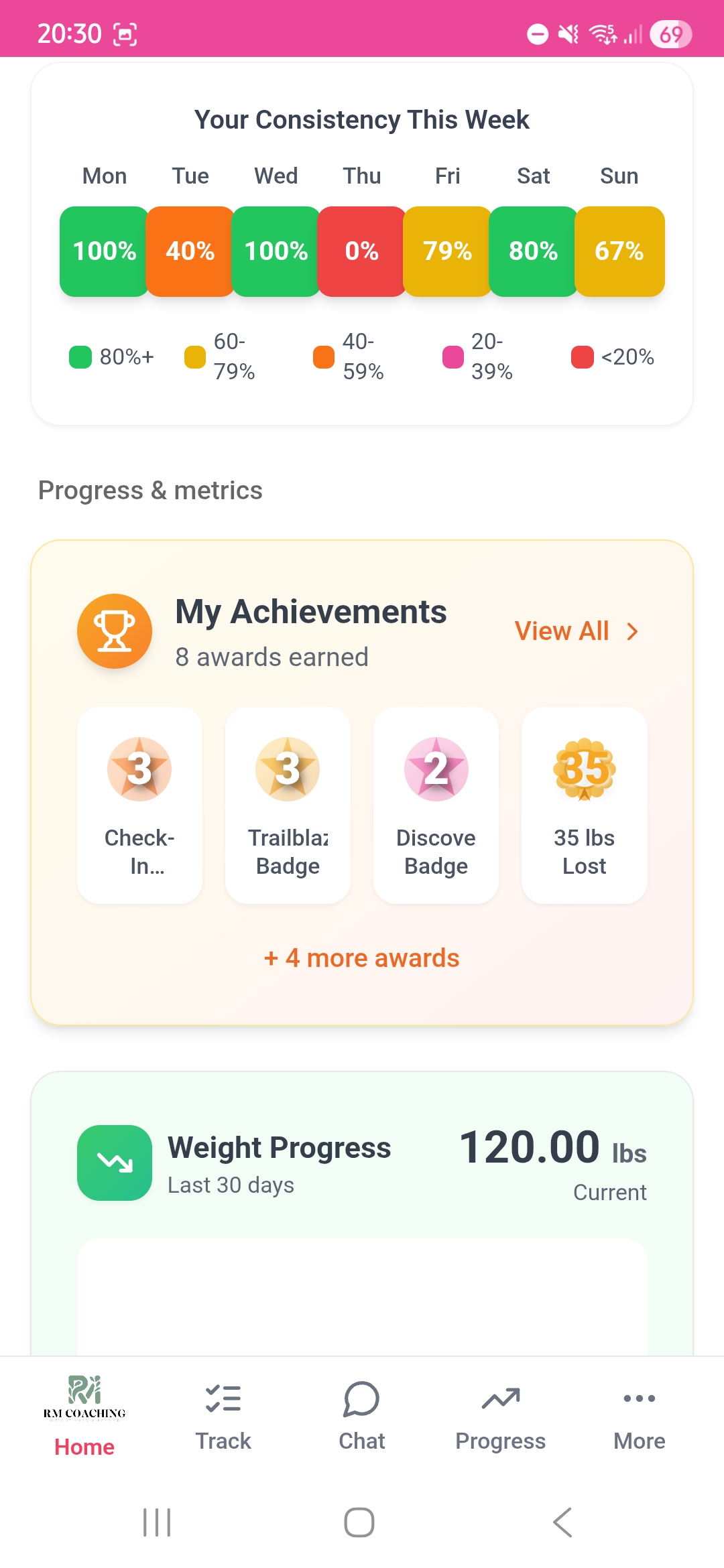The width and height of the screenshot is (724, 1568).
Task: Open the Trailblazer Badge
Action: pos(287,803)
